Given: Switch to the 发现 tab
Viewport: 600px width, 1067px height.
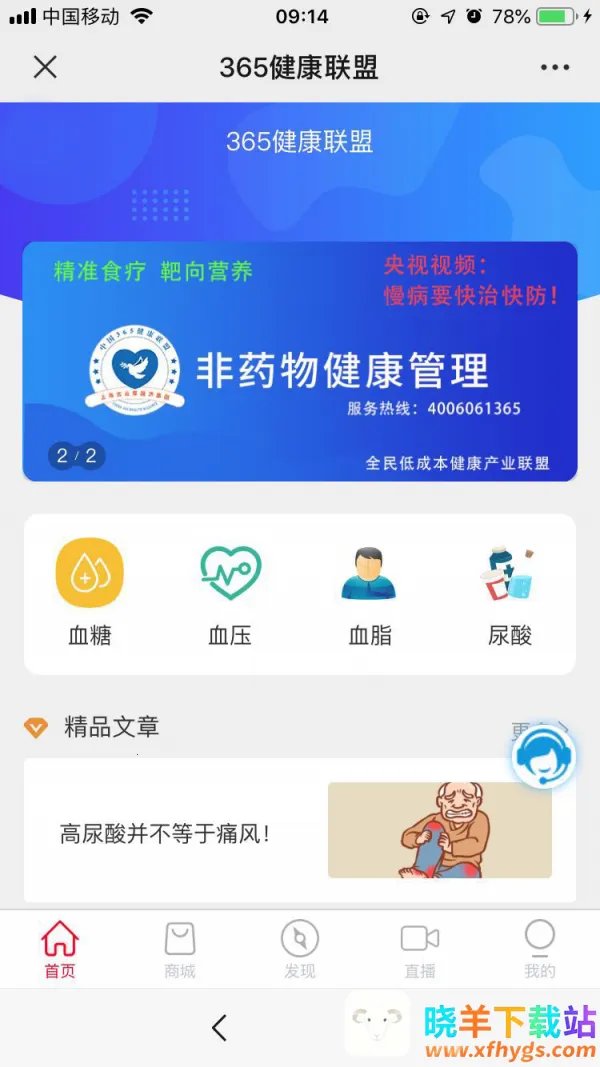Looking at the screenshot, I should click(x=300, y=949).
